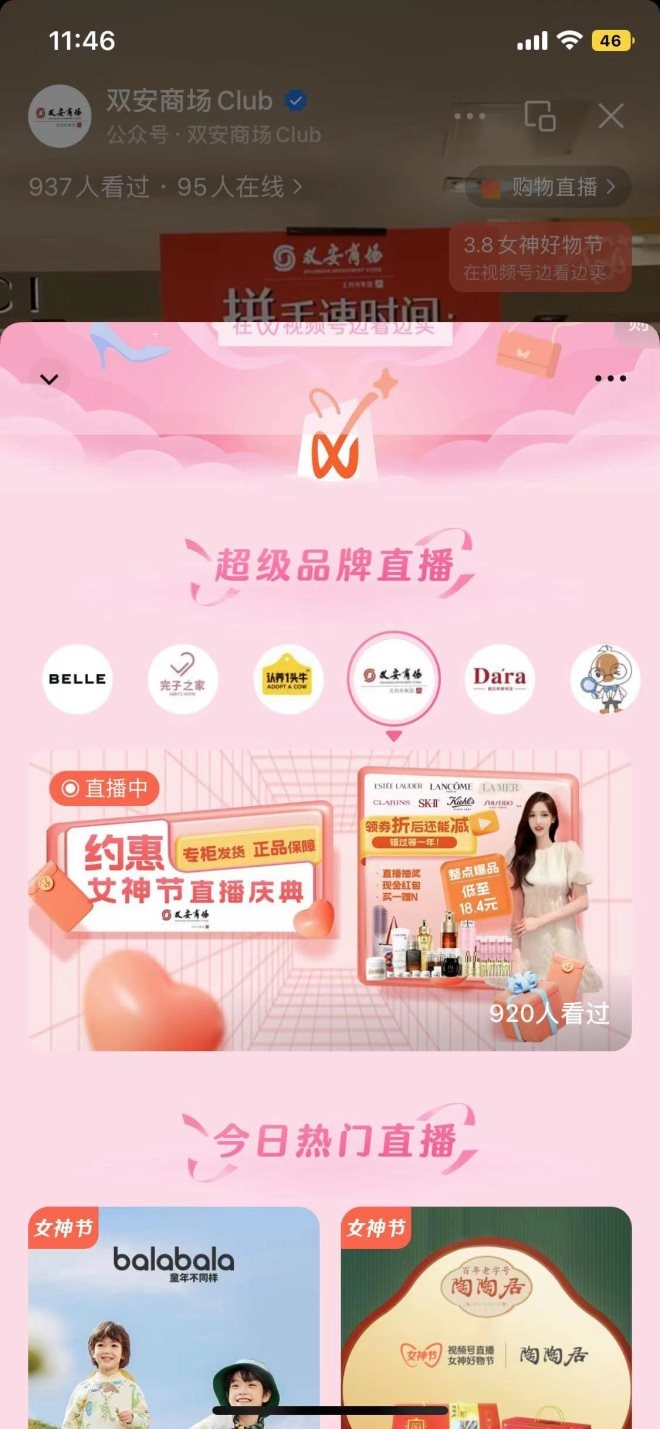Select the BELLE brand logo
This screenshot has width=660, height=1429.
click(x=77, y=679)
